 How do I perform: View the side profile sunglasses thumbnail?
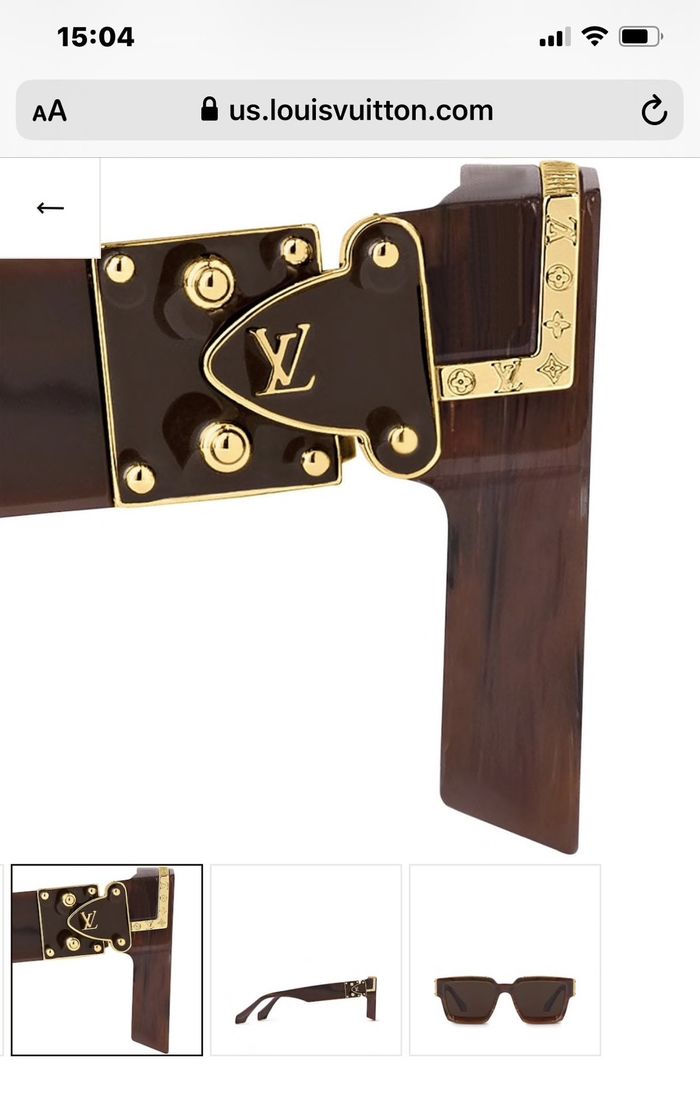coord(306,960)
